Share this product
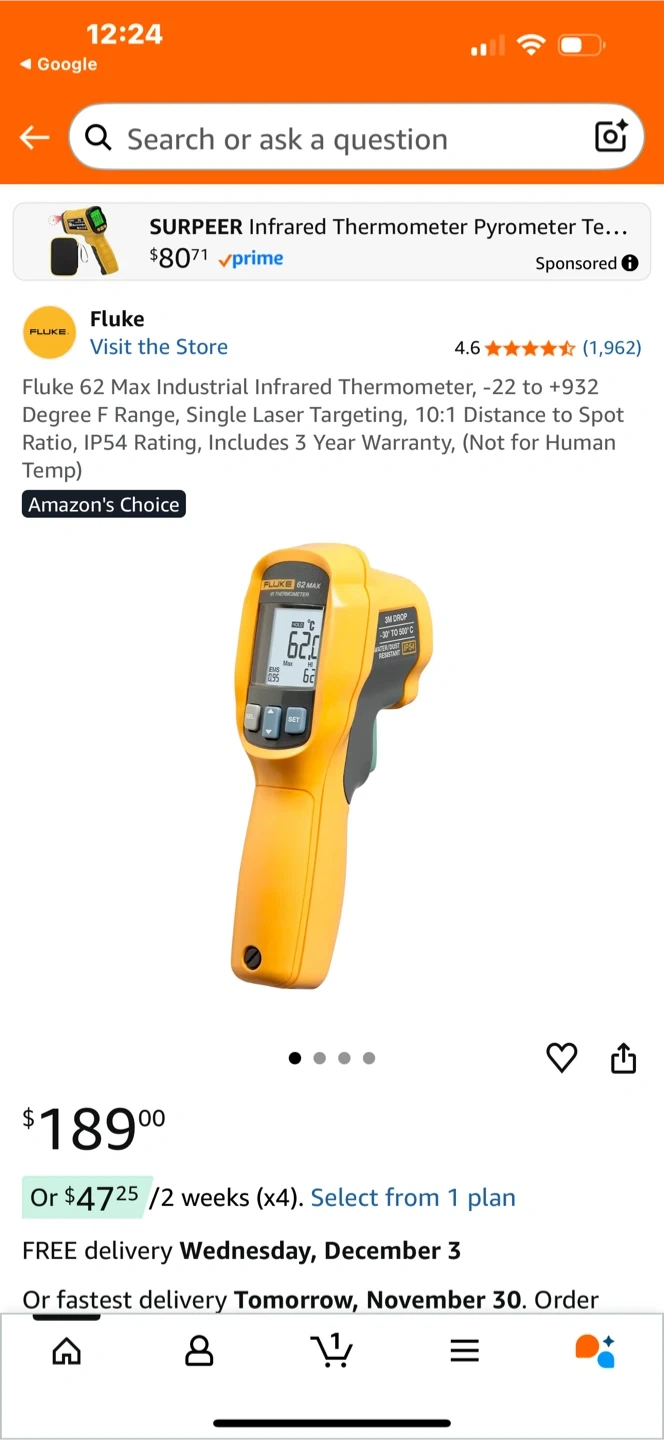 (623, 1057)
